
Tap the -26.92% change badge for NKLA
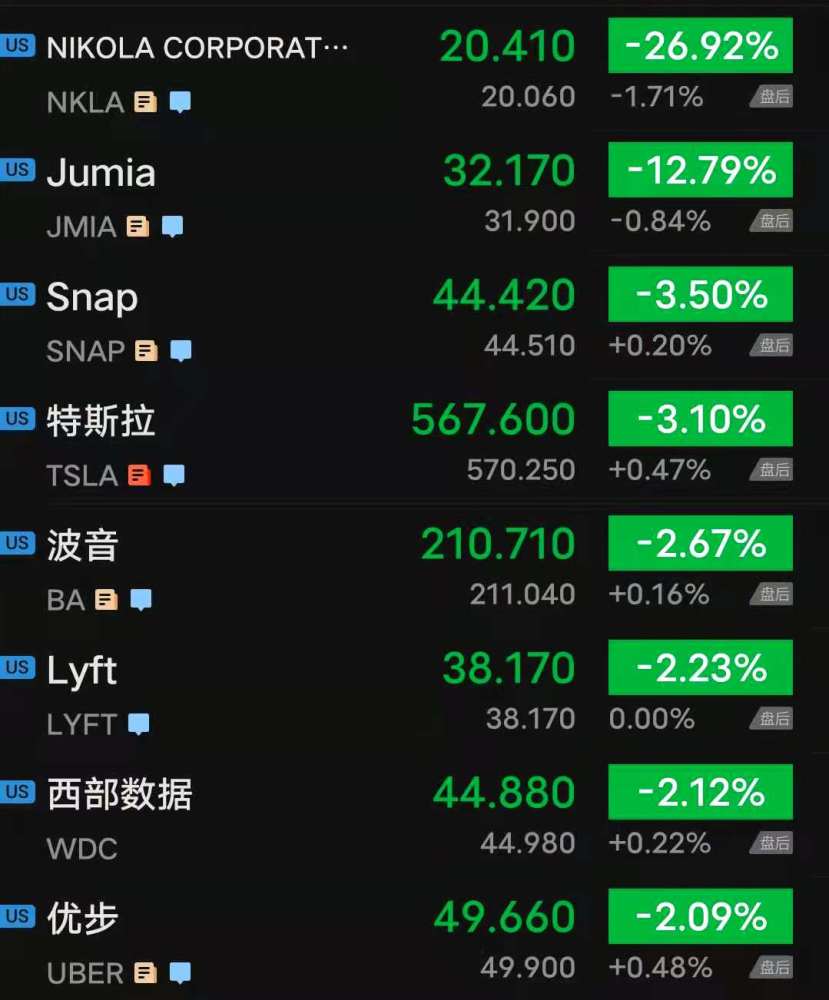700,47
